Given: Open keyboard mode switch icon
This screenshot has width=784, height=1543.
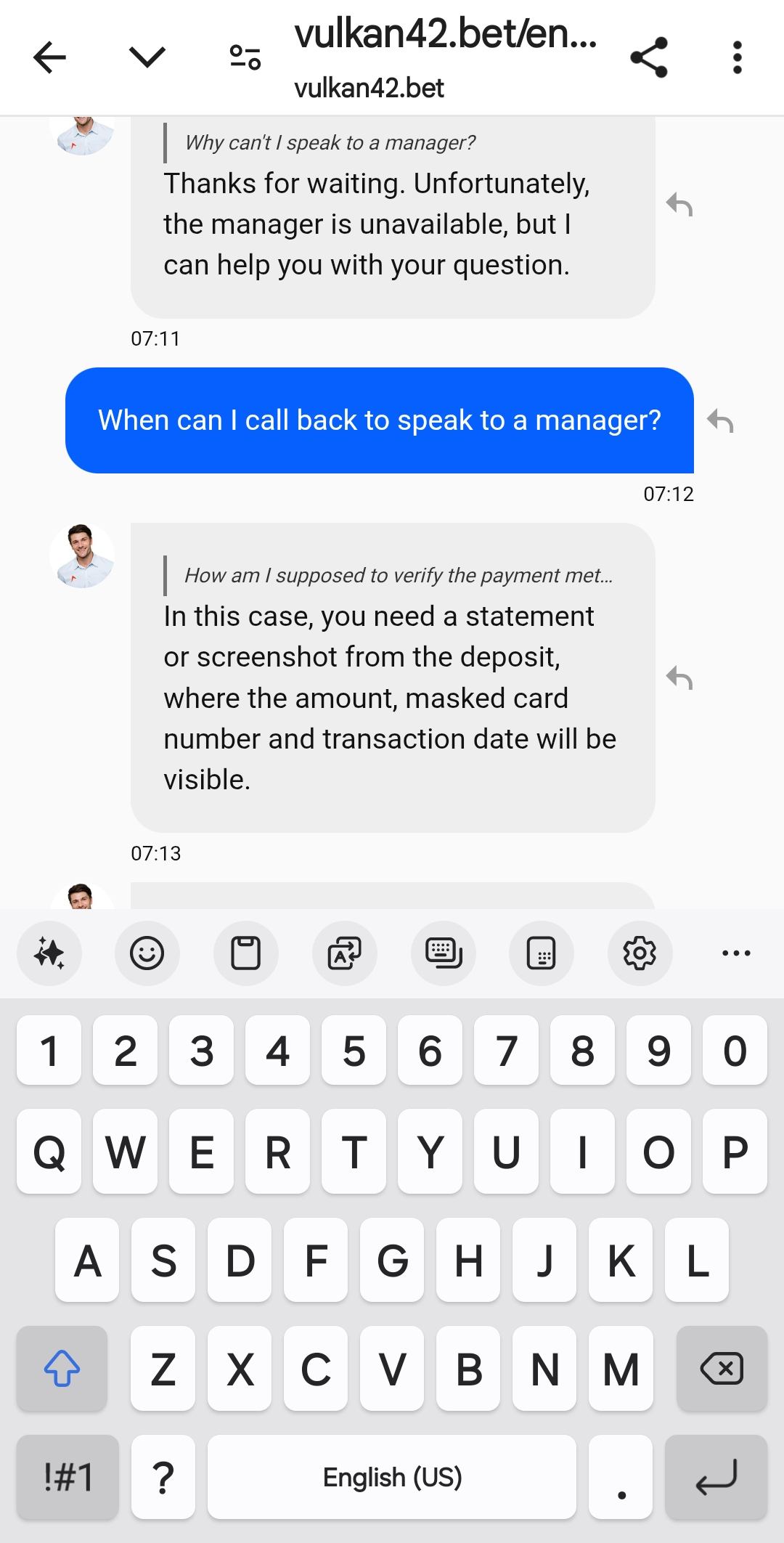Looking at the screenshot, I should (444, 953).
